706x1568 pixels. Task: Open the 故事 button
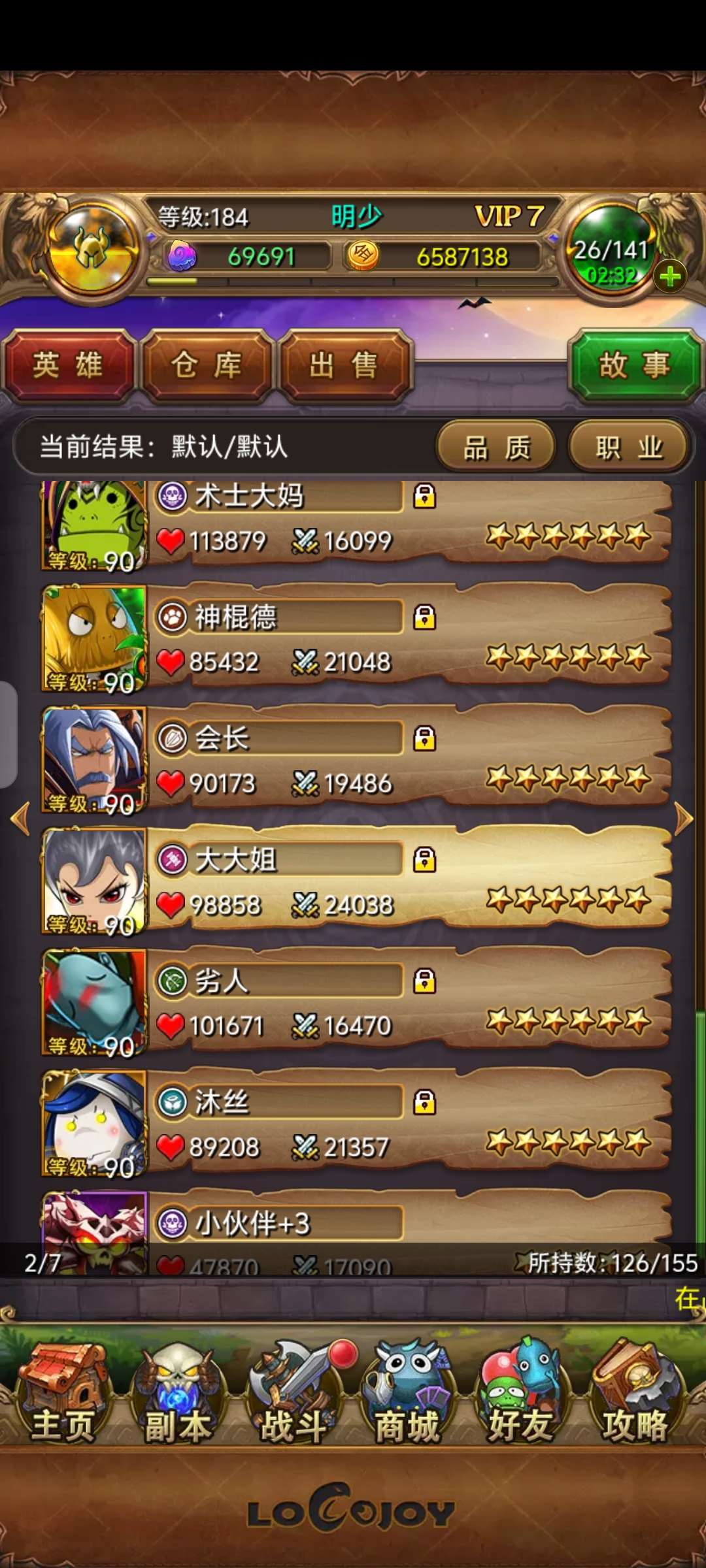(x=634, y=365)
